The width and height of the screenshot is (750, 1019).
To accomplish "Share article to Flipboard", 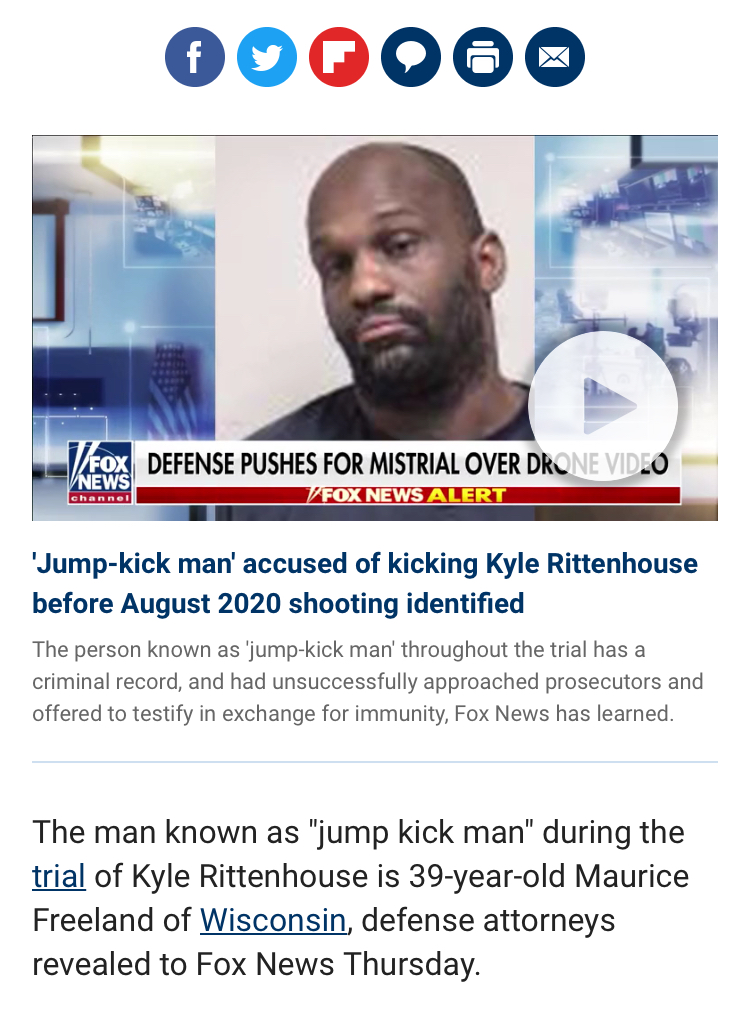I will click(338, 57).
